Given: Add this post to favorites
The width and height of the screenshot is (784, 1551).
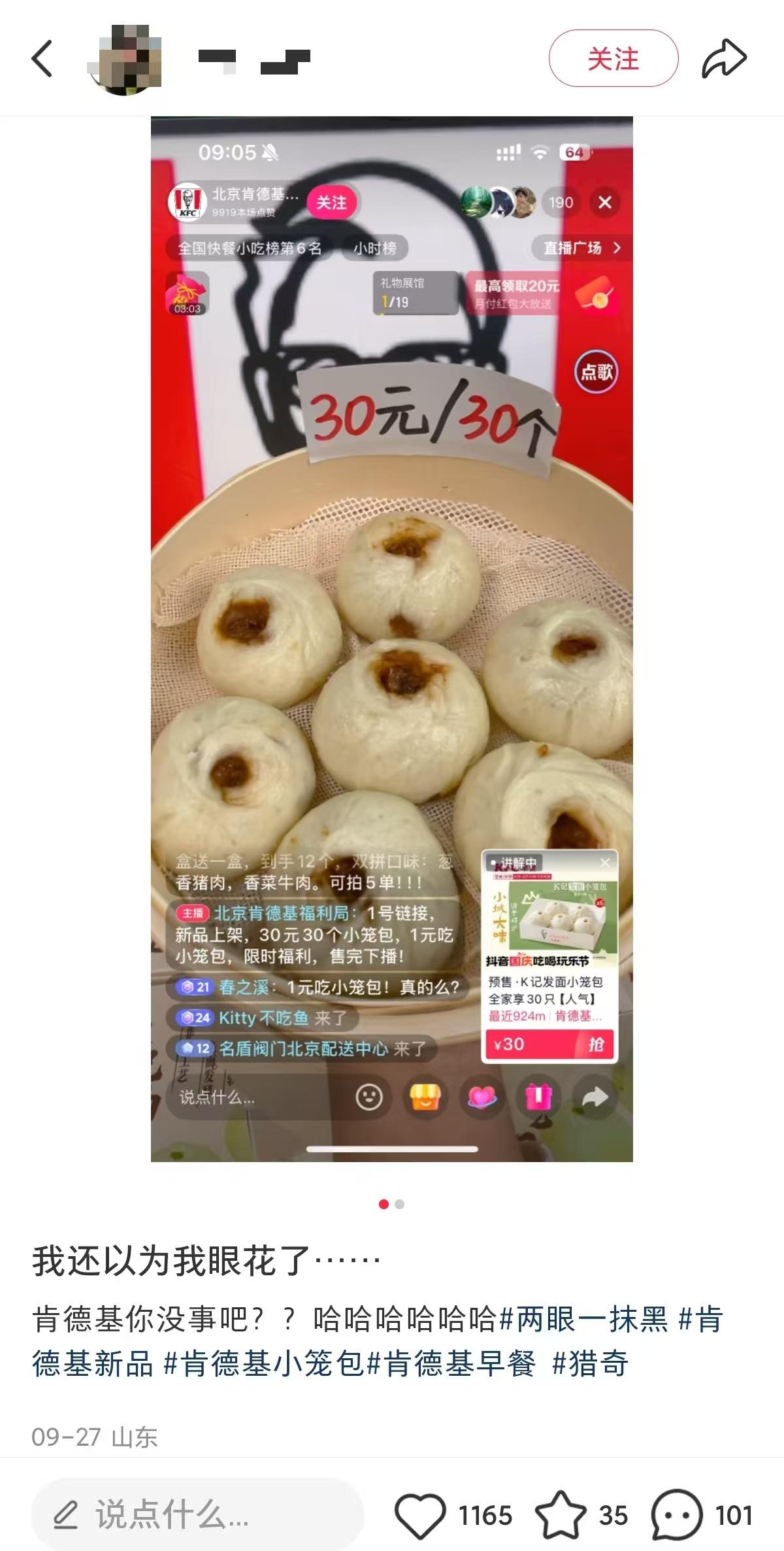Looking at the screenshot, I should pyautogui.click(x=561, y=1514).
